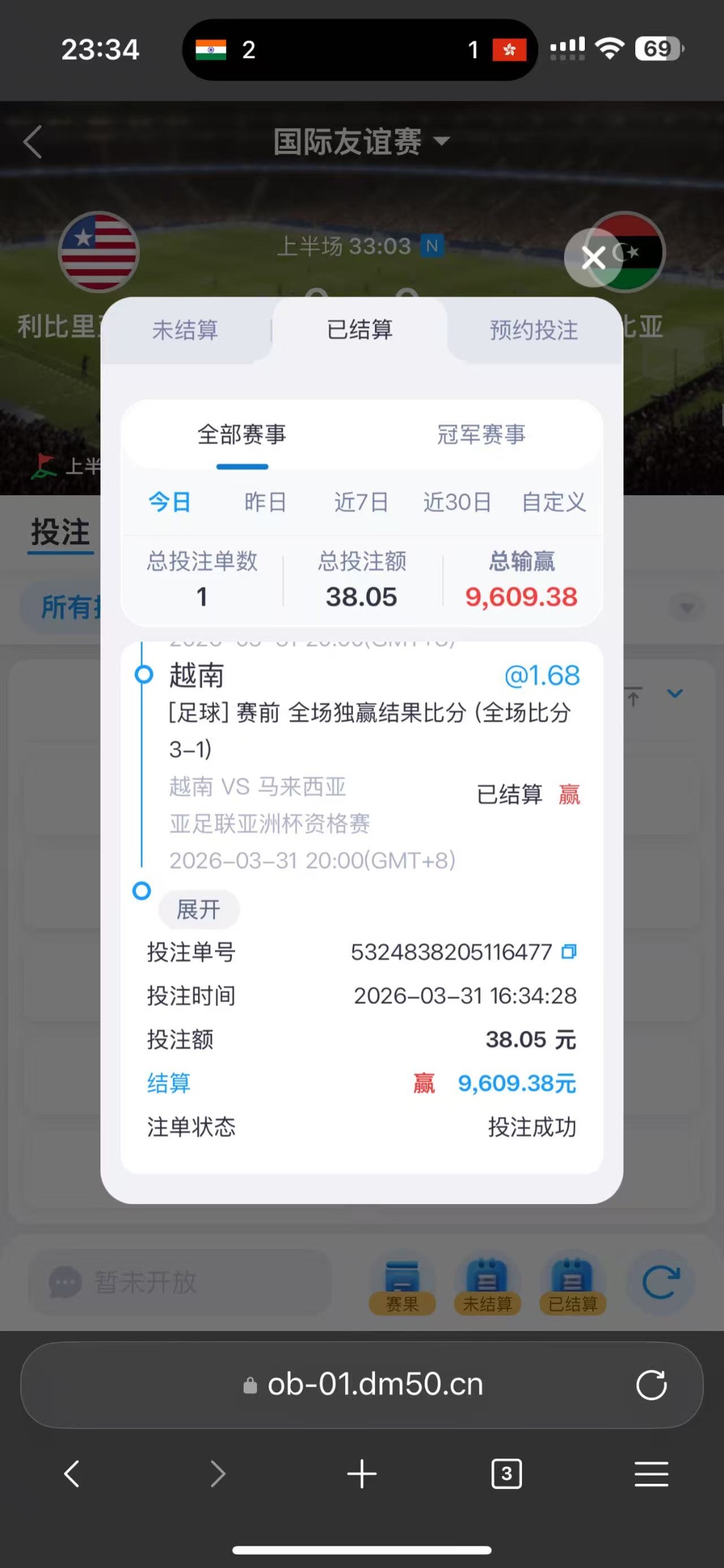The width and height of the screenshot is (724, 1568).
Task: Select the 已结算 tab
Action: tap(359, 330)
